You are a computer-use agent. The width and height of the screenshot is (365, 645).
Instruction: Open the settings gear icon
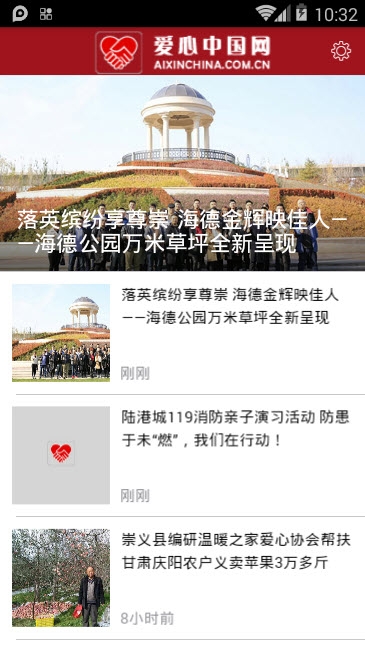(x=341, y=51)
